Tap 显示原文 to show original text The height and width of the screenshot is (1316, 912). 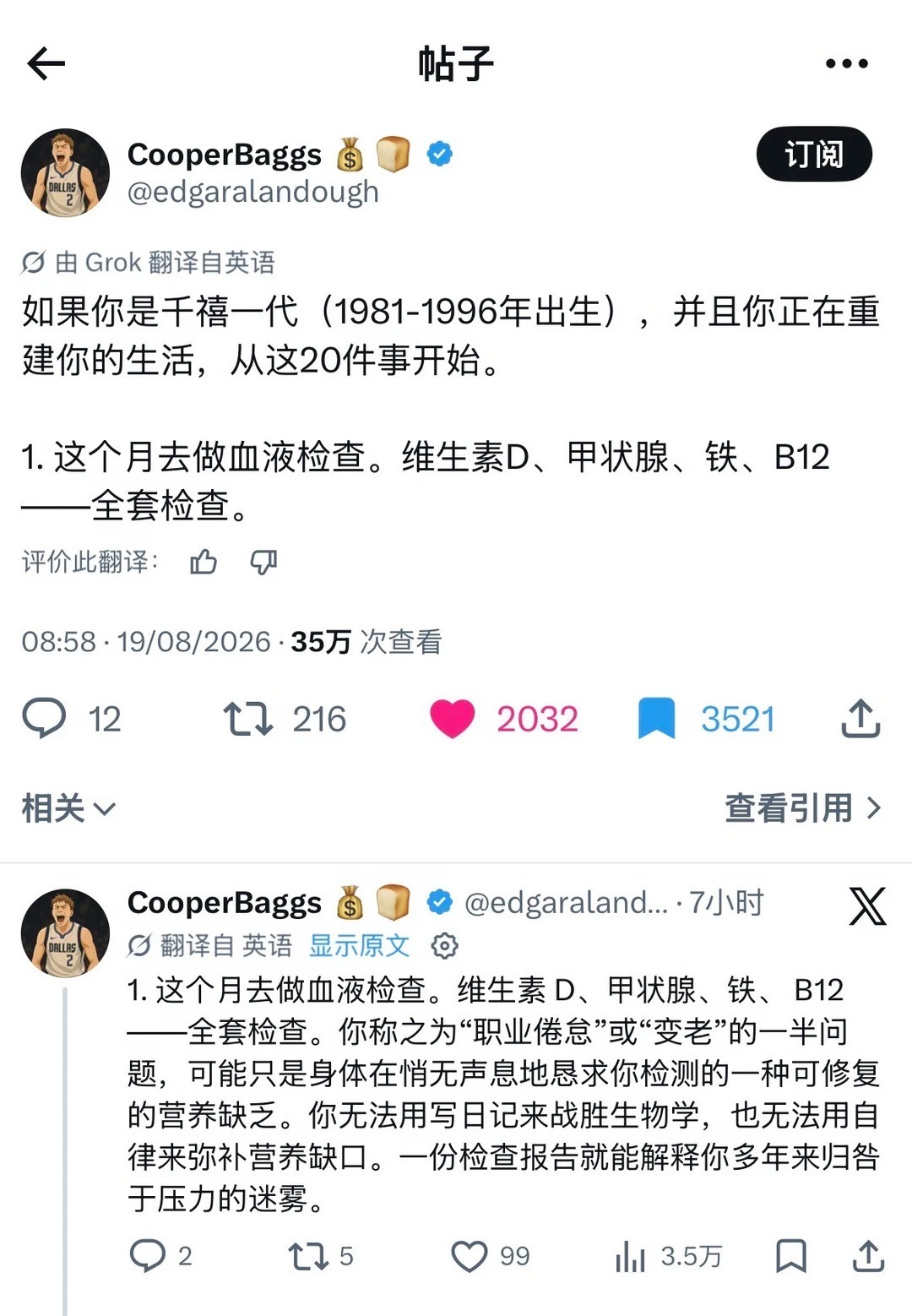click(x=359, y=945)
